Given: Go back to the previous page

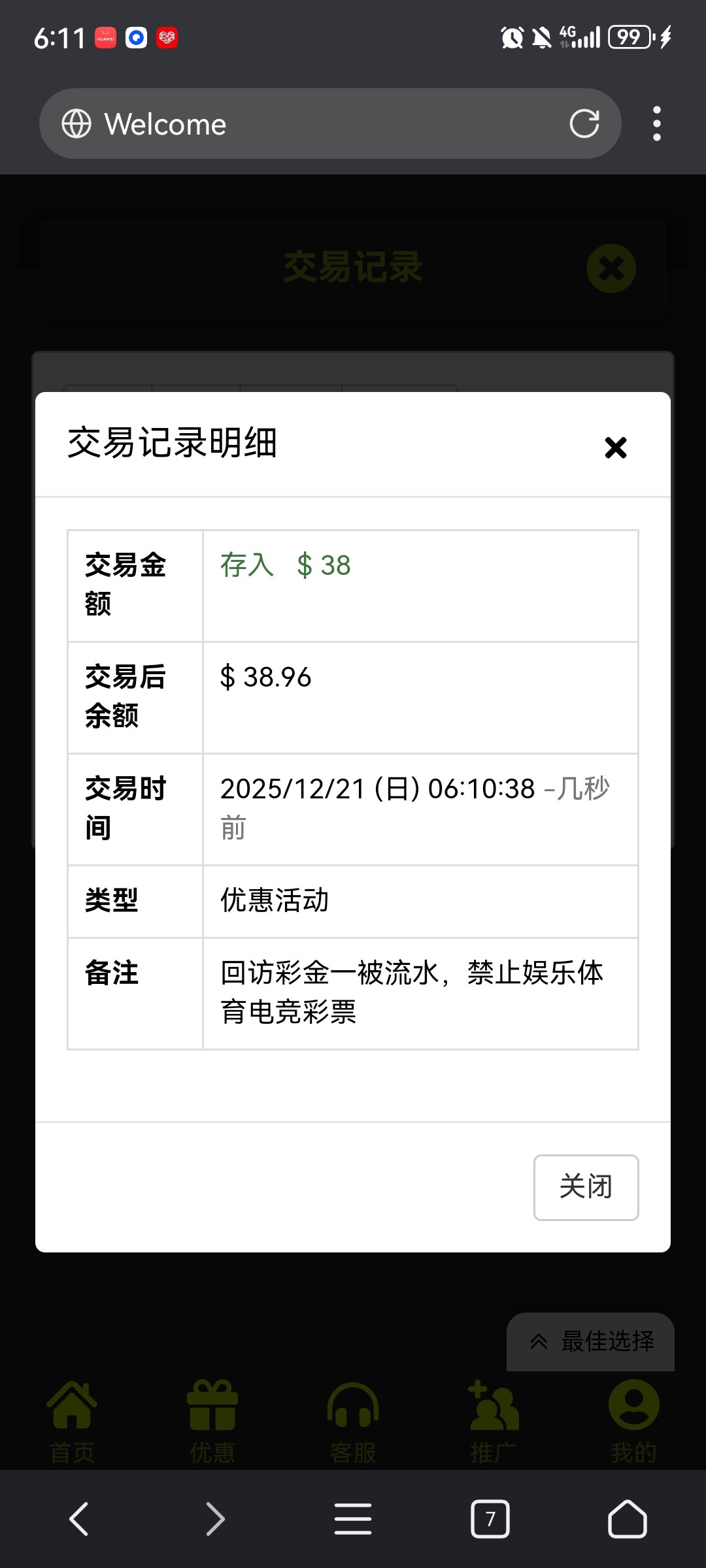Looking at the screenshot, I should (x=79, y=1518).
